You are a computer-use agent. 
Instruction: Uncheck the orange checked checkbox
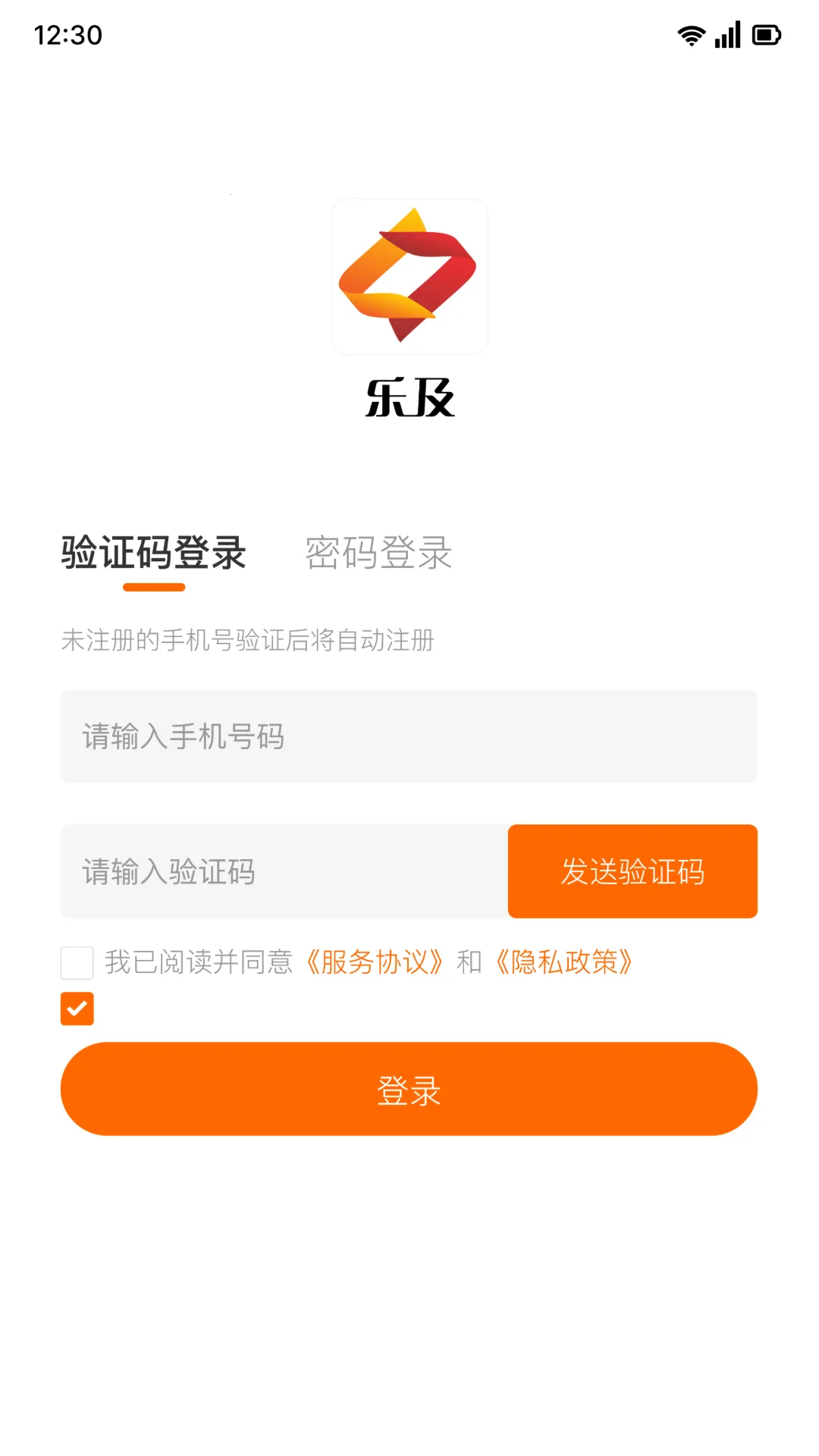pyautogui.click(x=77, y=1009)
